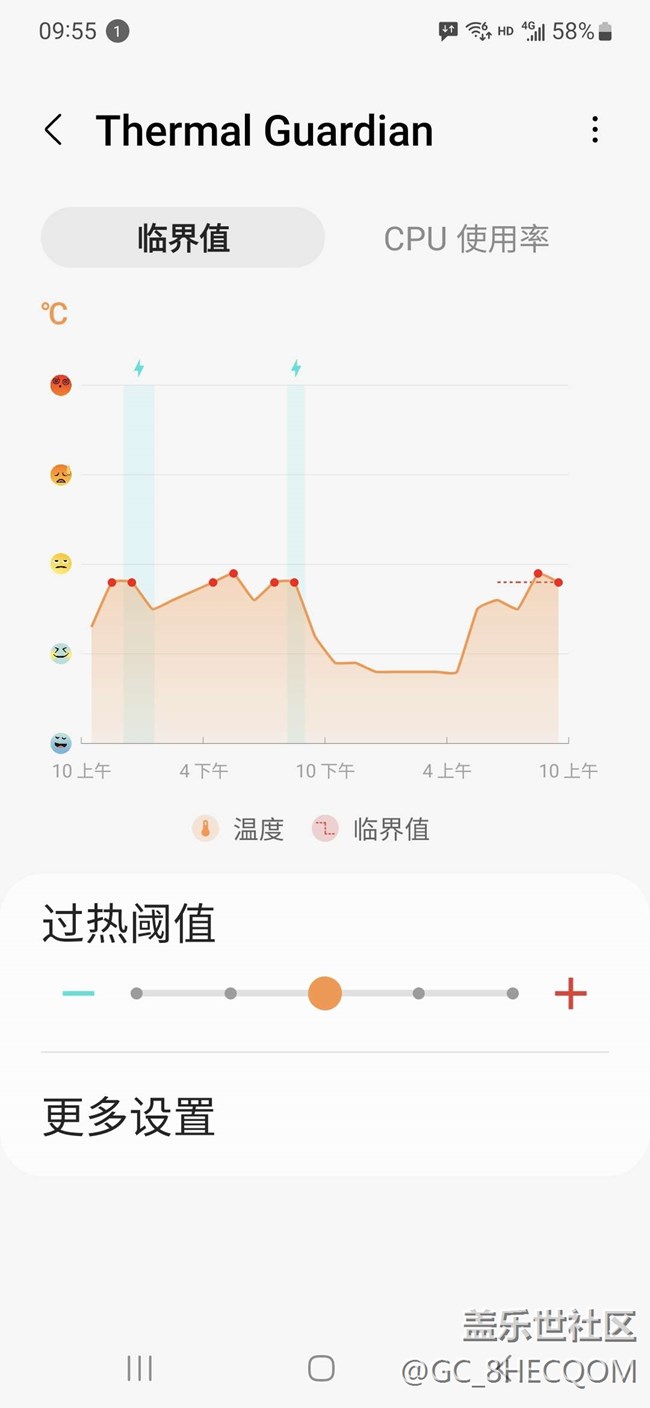650x1408 pixels.
Task: Open 更多设置
Action: click(x=324, y=1116)
